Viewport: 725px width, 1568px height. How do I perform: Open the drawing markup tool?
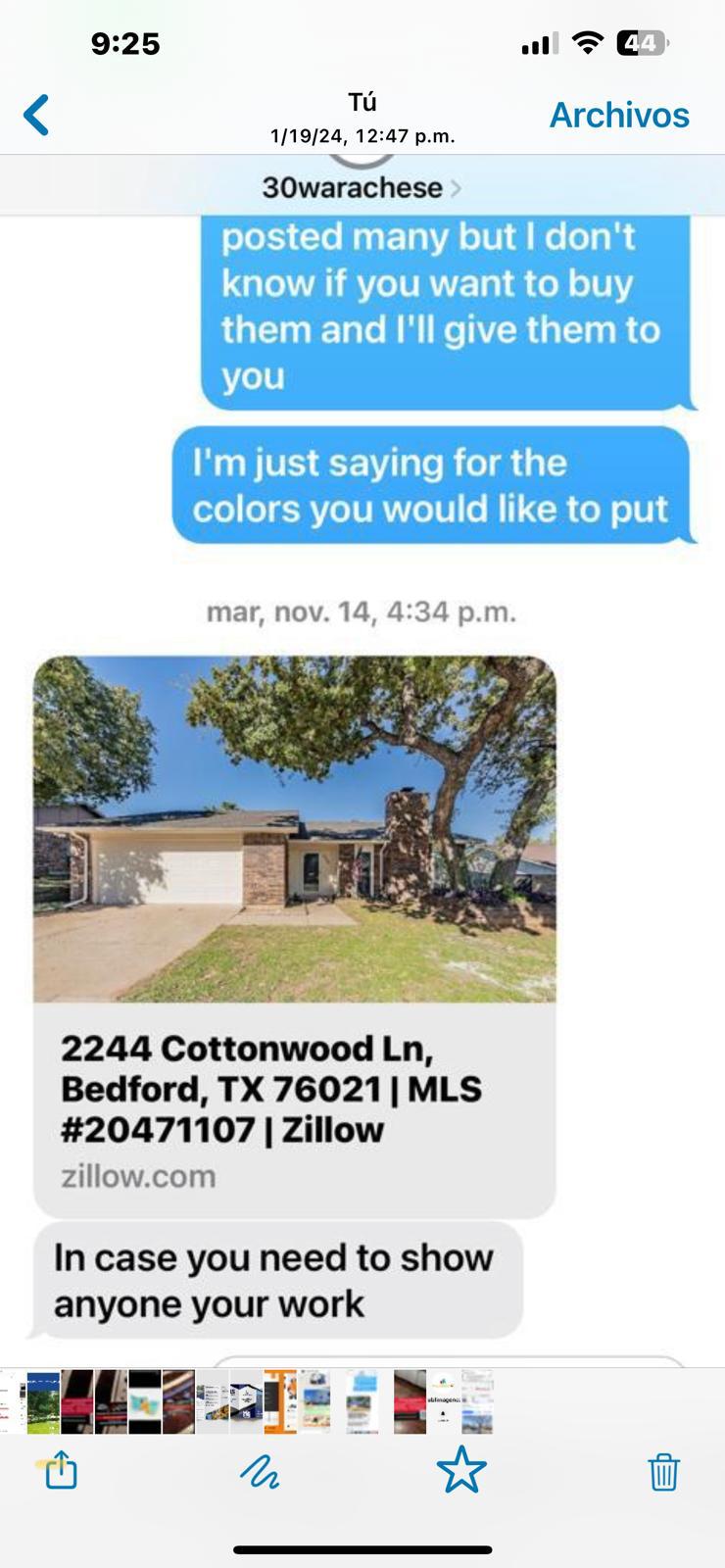(260, 1471)
